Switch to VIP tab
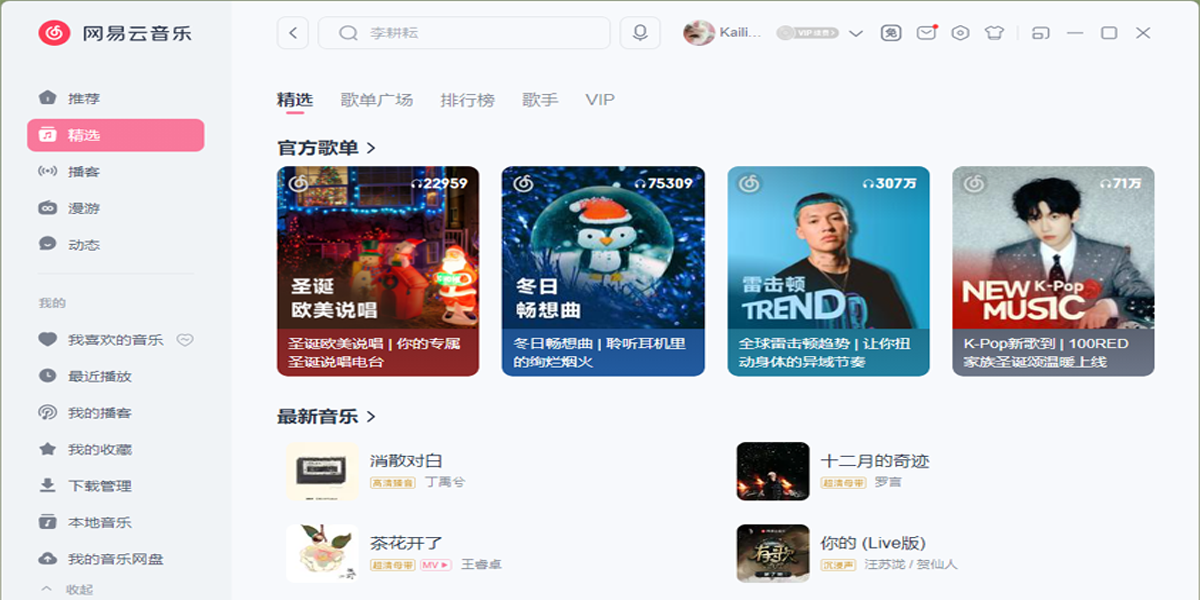This screenshot has height=600, width=1200. coord(600,100)
